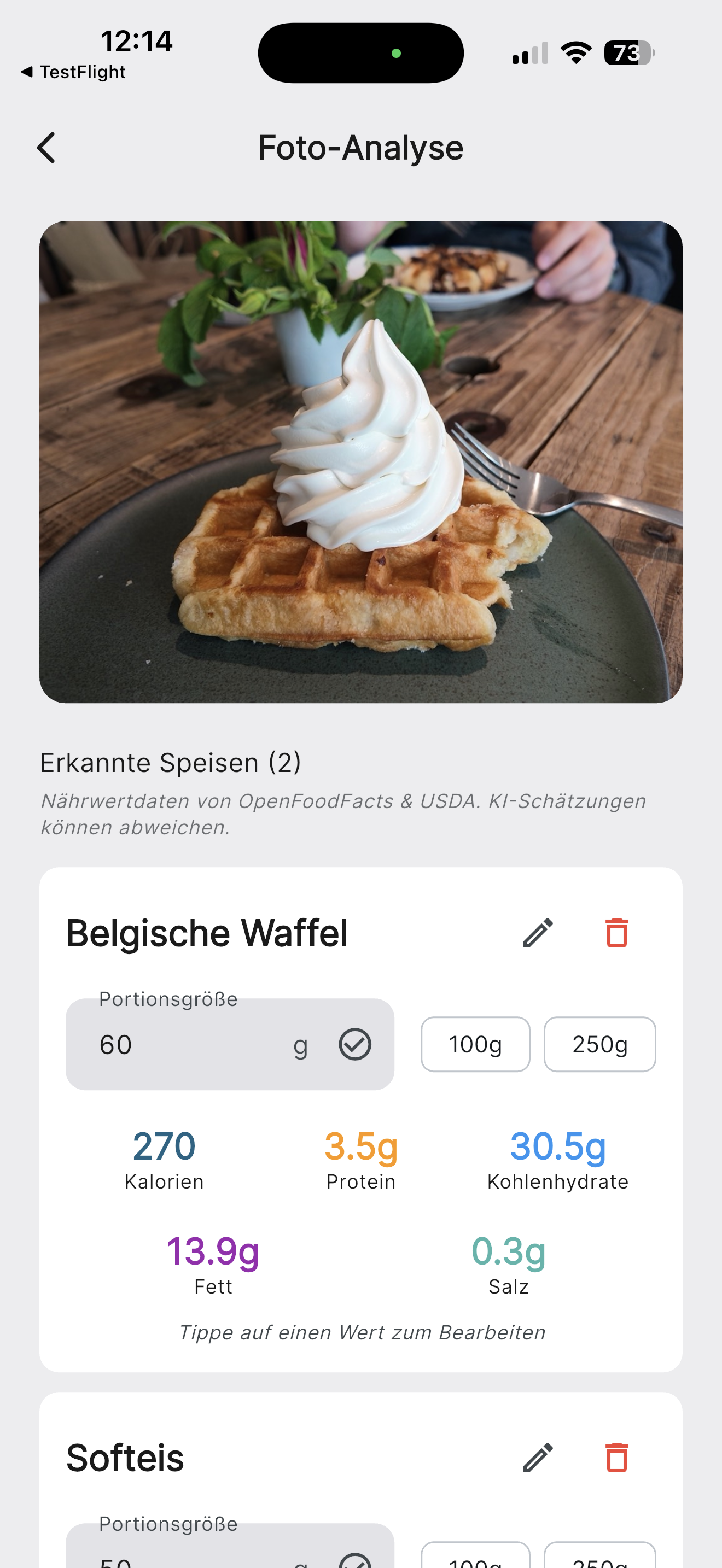Viewport: 722px width, 1568px height.
Task: Delete the Belgische Waffel entry
Action: pos(616,933)
